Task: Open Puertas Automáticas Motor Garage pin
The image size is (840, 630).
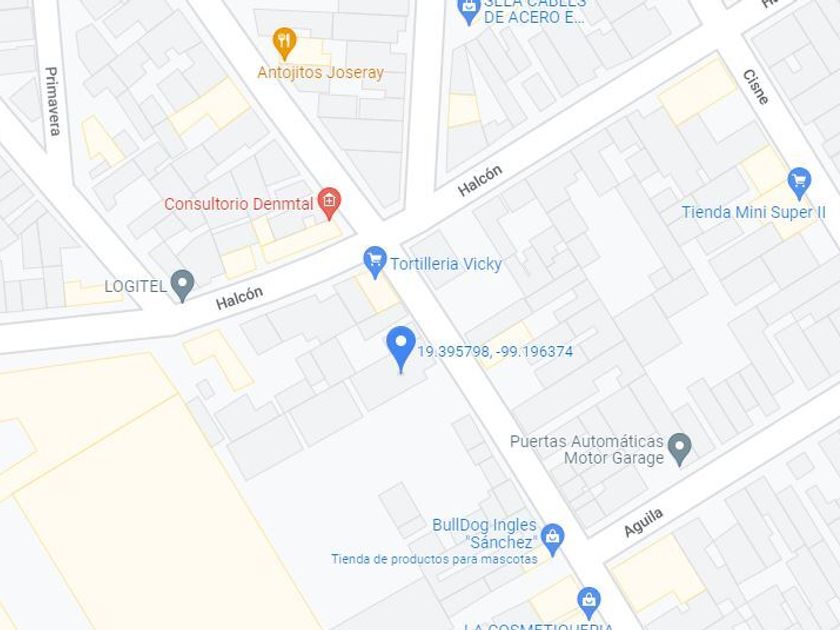Action: point(680,448)
